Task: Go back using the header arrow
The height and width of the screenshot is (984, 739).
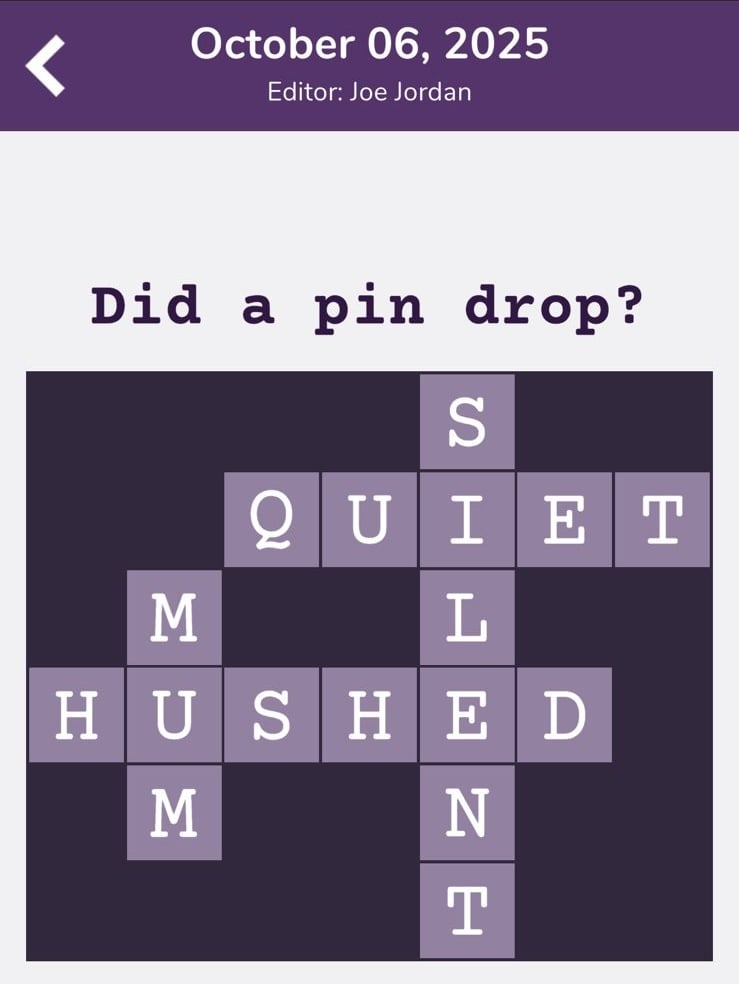Action: [x=46, y=65]
